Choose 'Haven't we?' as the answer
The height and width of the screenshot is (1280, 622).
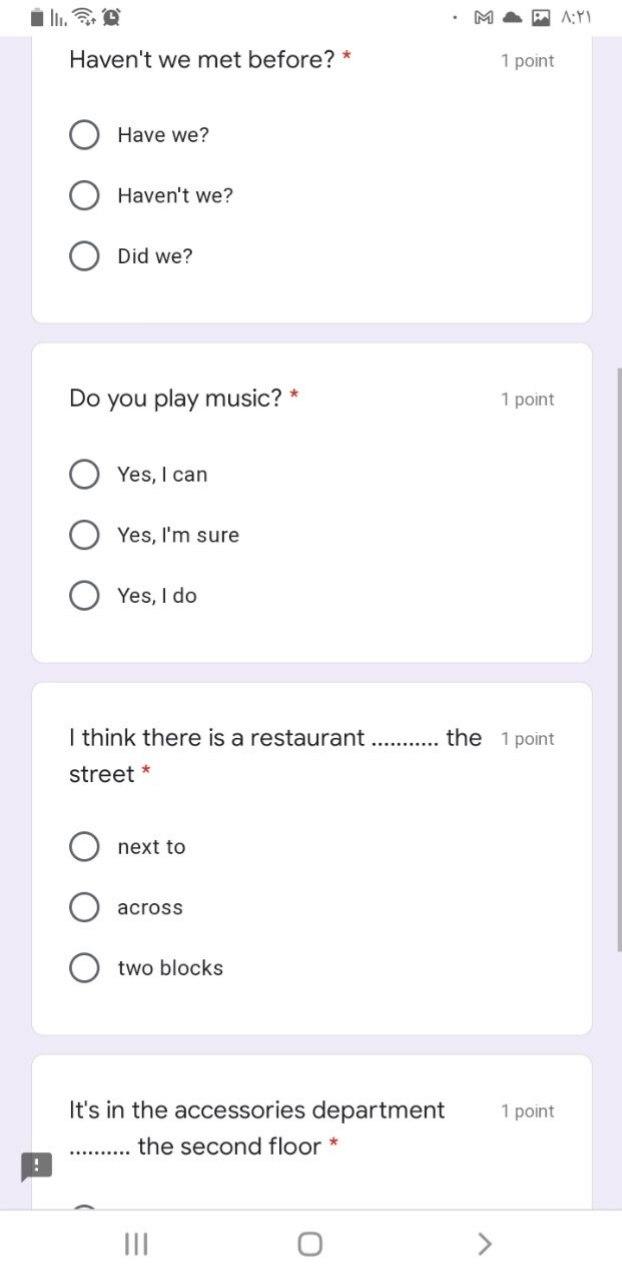click(x=84, y=195)
